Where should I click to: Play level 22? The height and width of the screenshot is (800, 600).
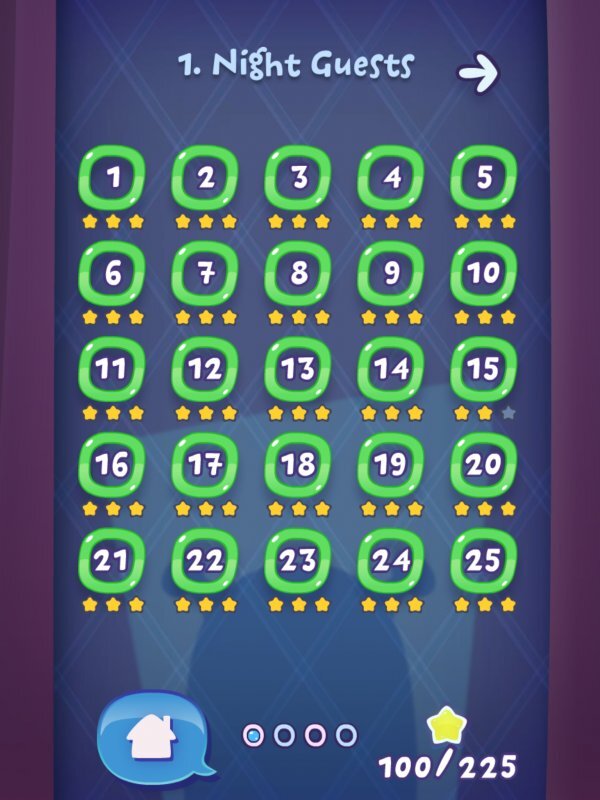pos(205,561)
